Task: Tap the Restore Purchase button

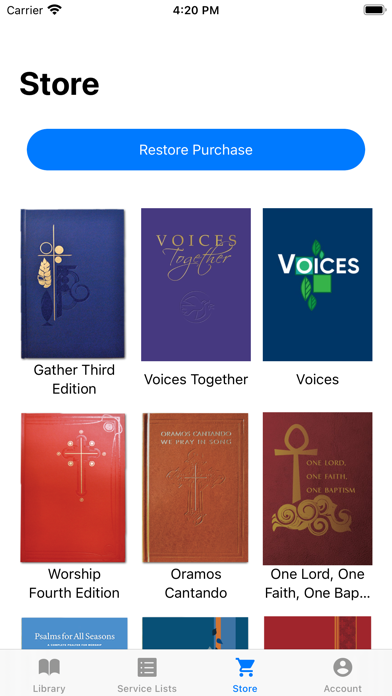Action: coord(196,150)
